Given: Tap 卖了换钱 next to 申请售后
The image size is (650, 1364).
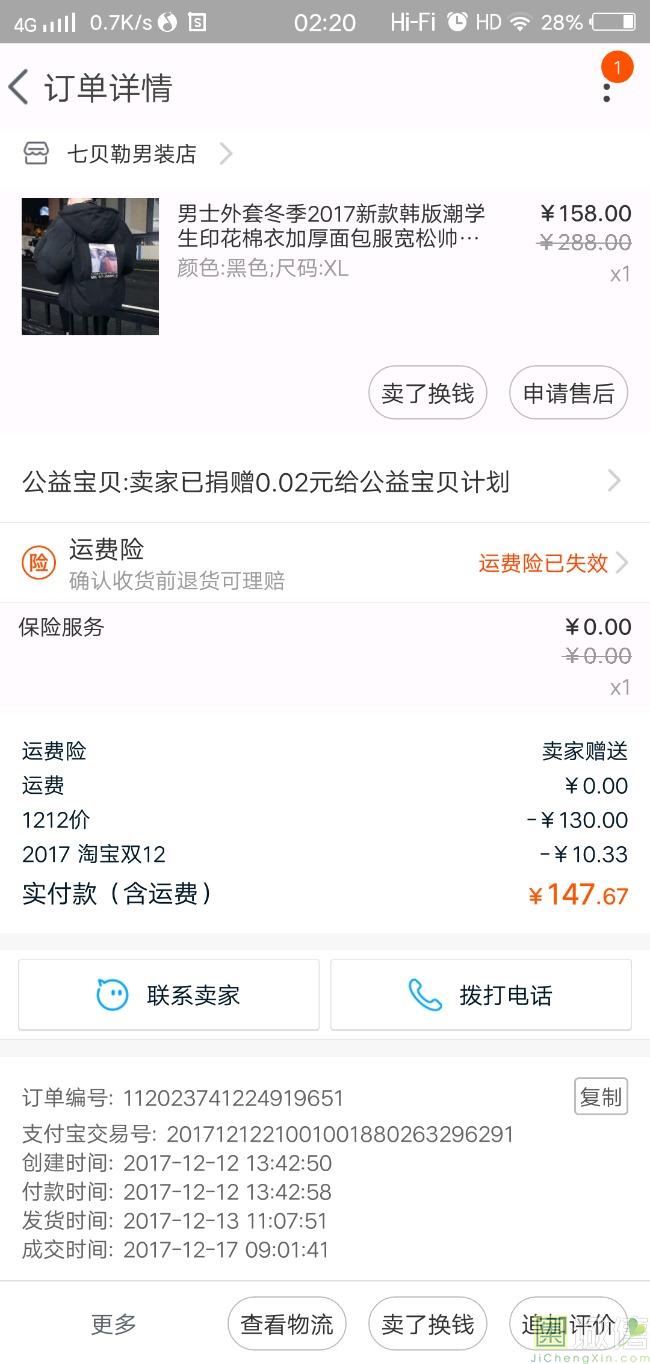Looking at the screenshot, I should pyautogui.click(x=428, y=394).
